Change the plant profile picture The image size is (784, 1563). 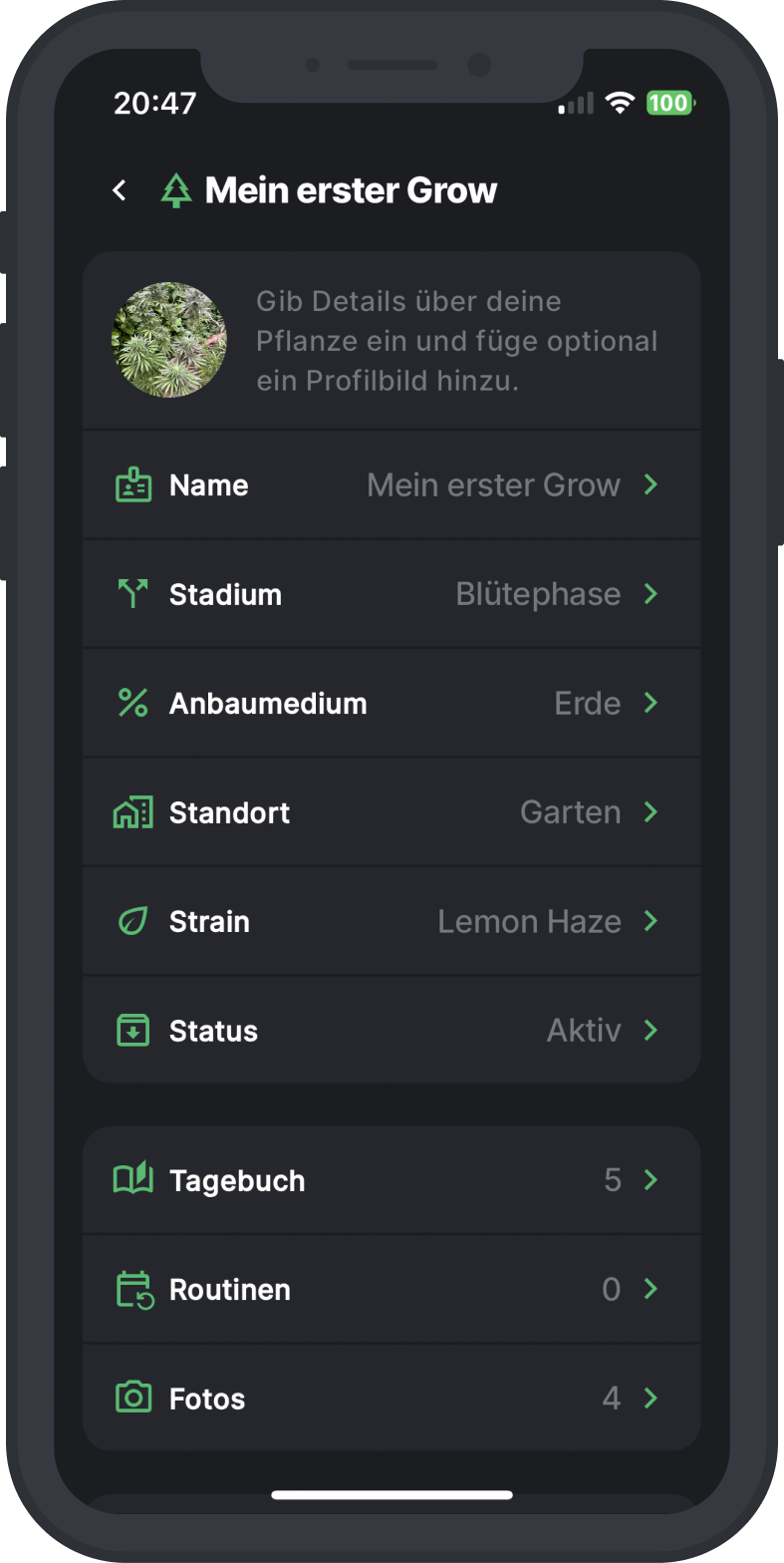tap(168, 340)
